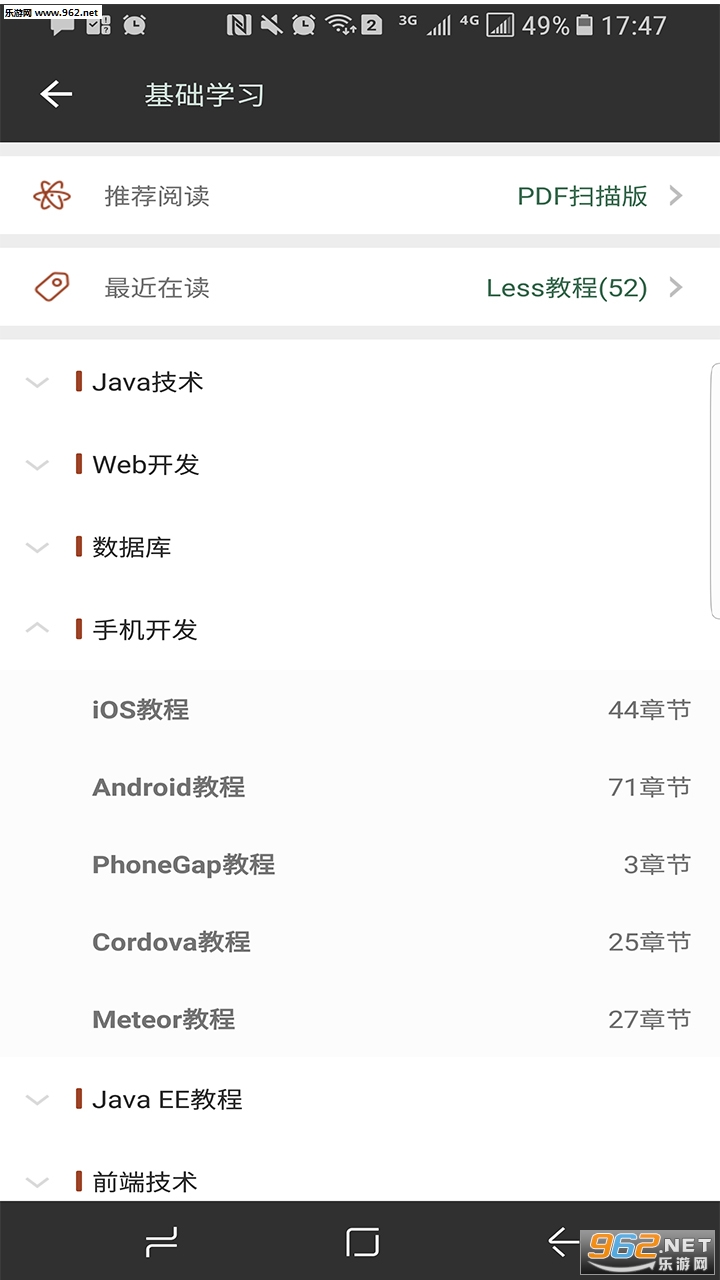Open the Android教程 tutorial
The height and width of the screenshot is (1280, 720).
360,787
